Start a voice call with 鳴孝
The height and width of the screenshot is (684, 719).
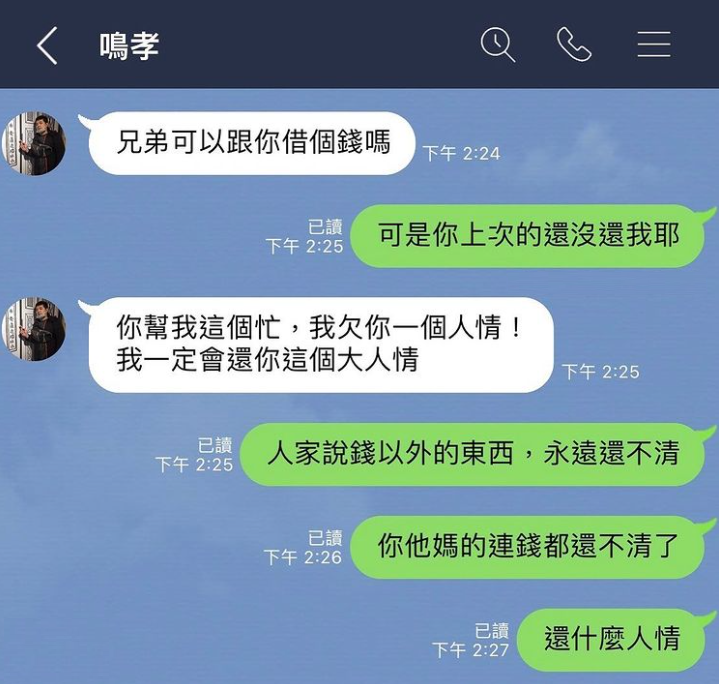pos(574,44)
